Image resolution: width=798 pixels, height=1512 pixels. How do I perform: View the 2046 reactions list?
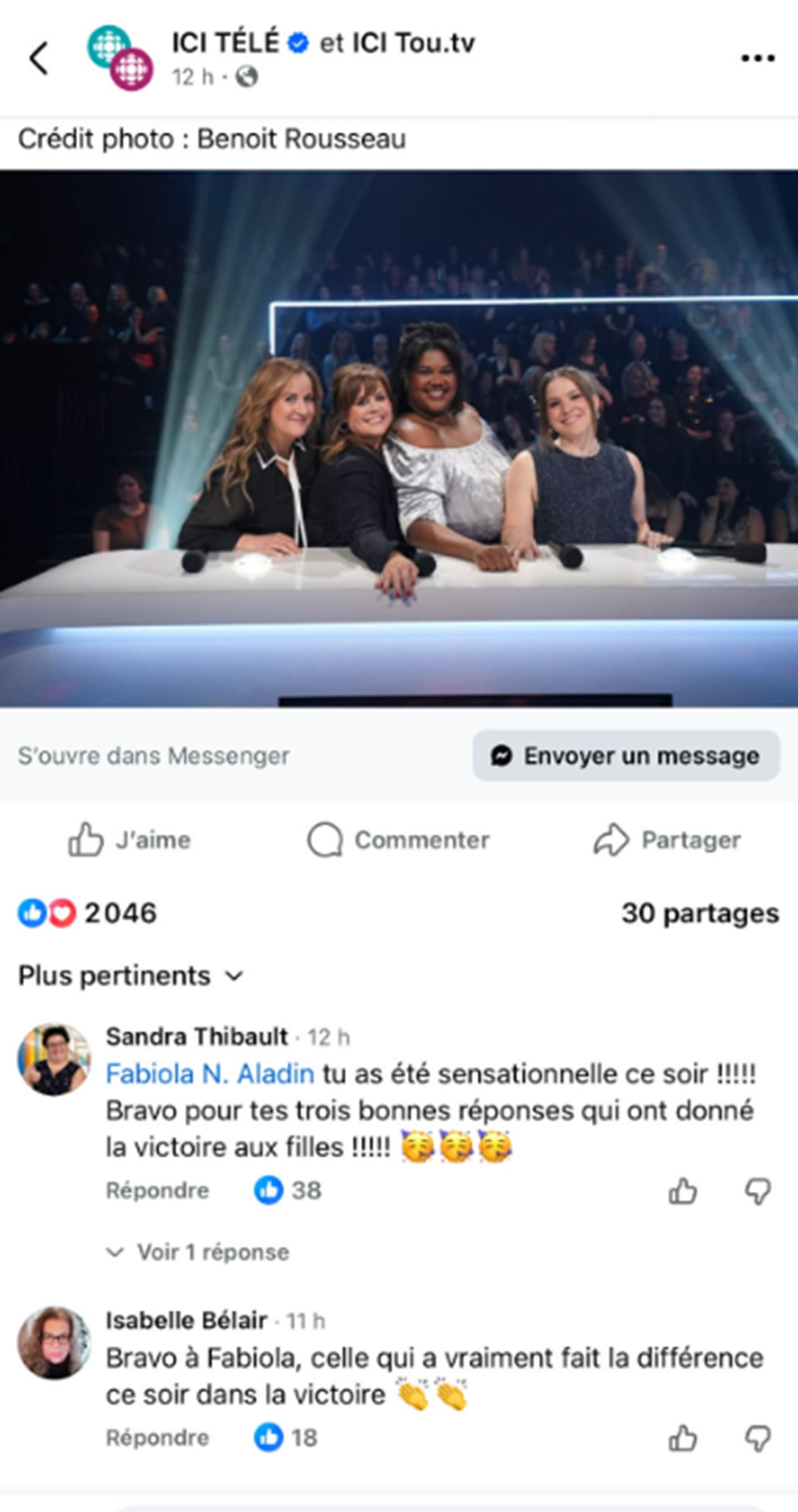tap(88, 913)
